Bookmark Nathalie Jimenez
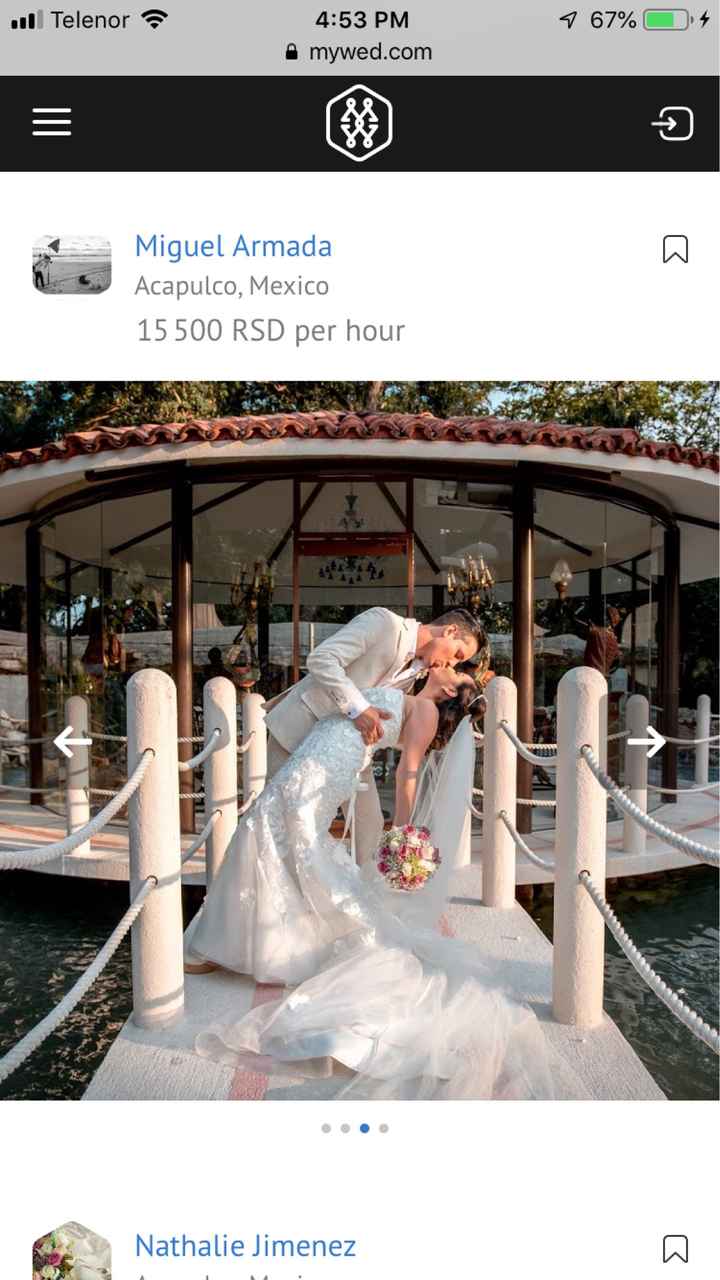 [x=675, y=1249]
